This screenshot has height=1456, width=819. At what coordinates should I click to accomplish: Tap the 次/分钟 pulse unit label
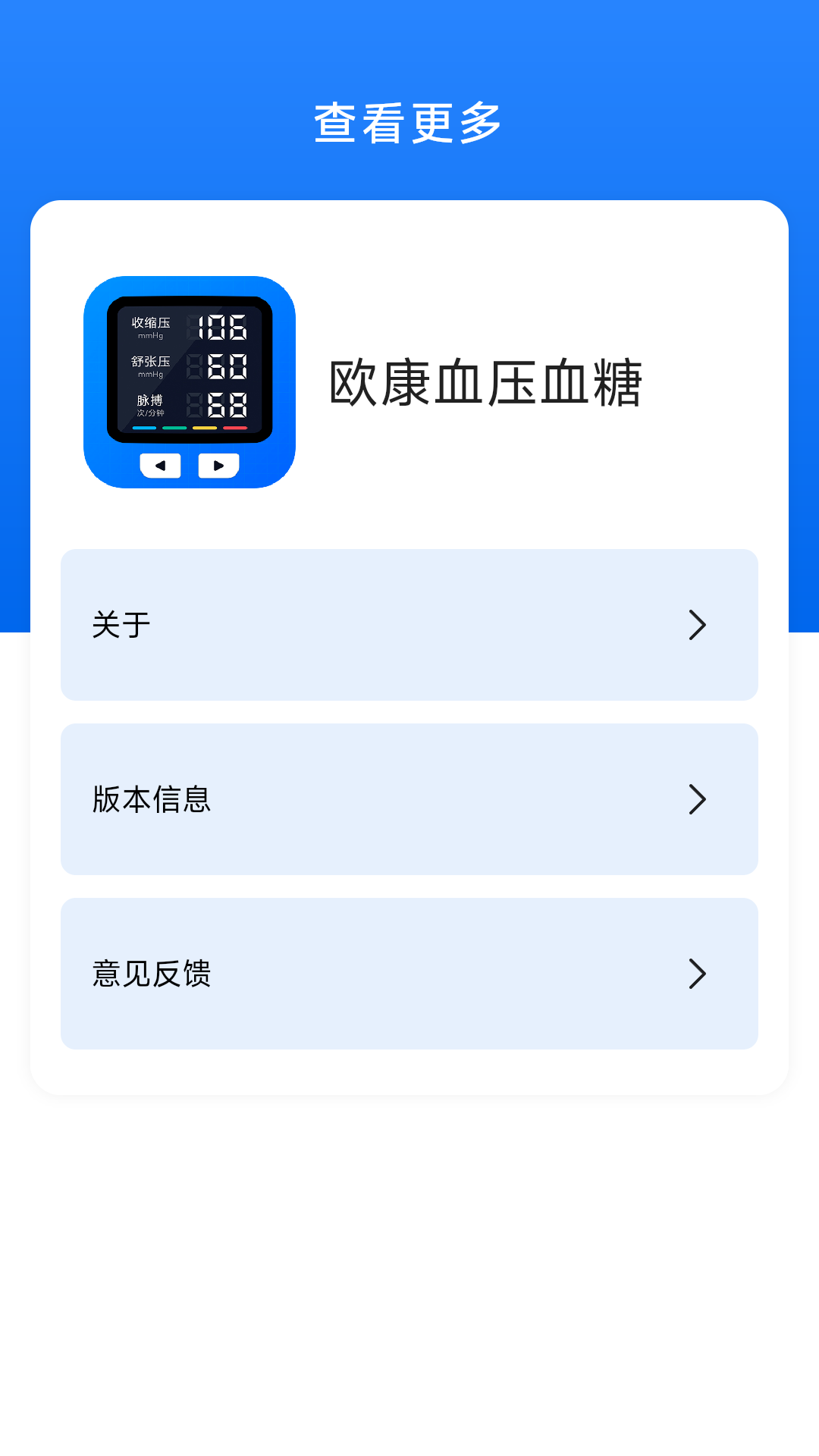152,413
